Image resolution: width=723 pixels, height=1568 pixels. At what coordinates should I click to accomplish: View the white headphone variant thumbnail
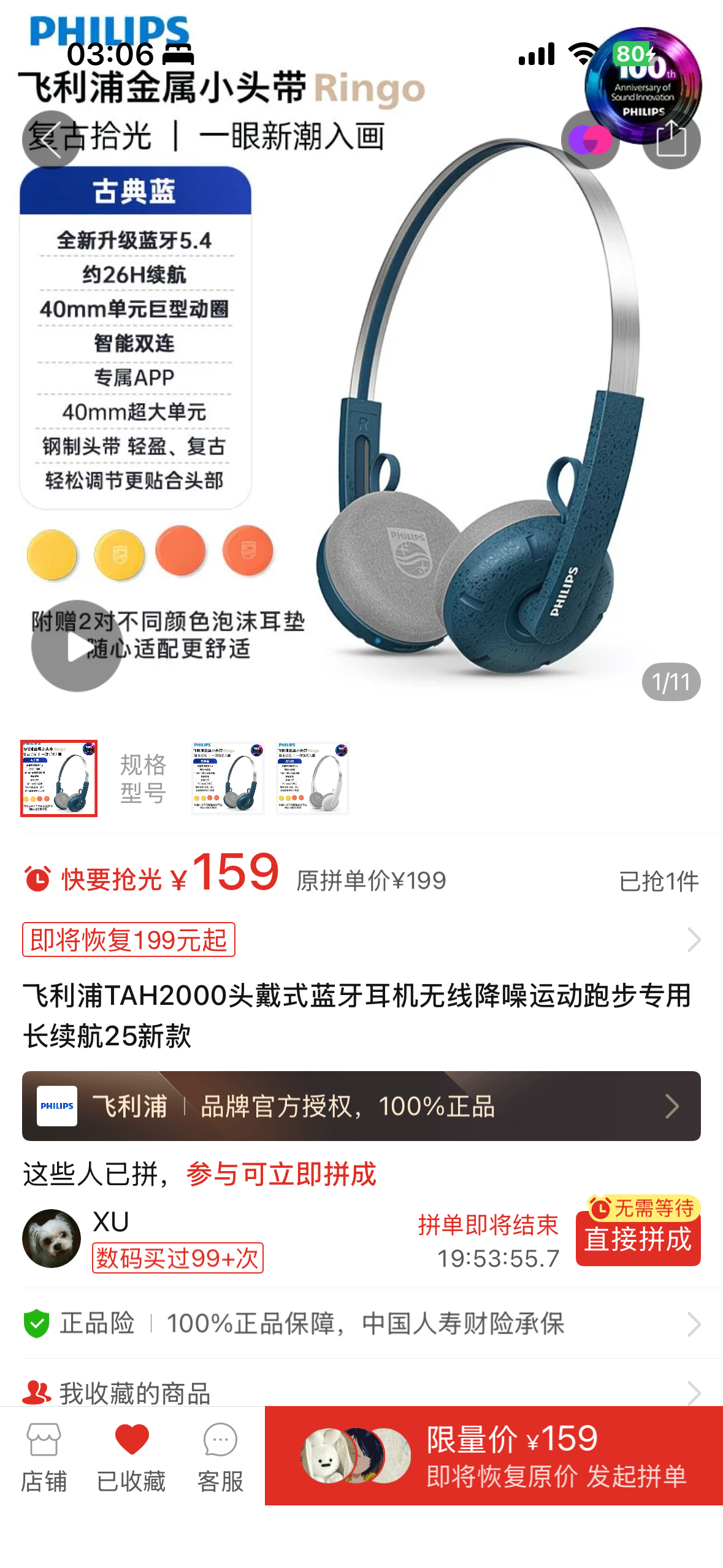tap(313, 778)
